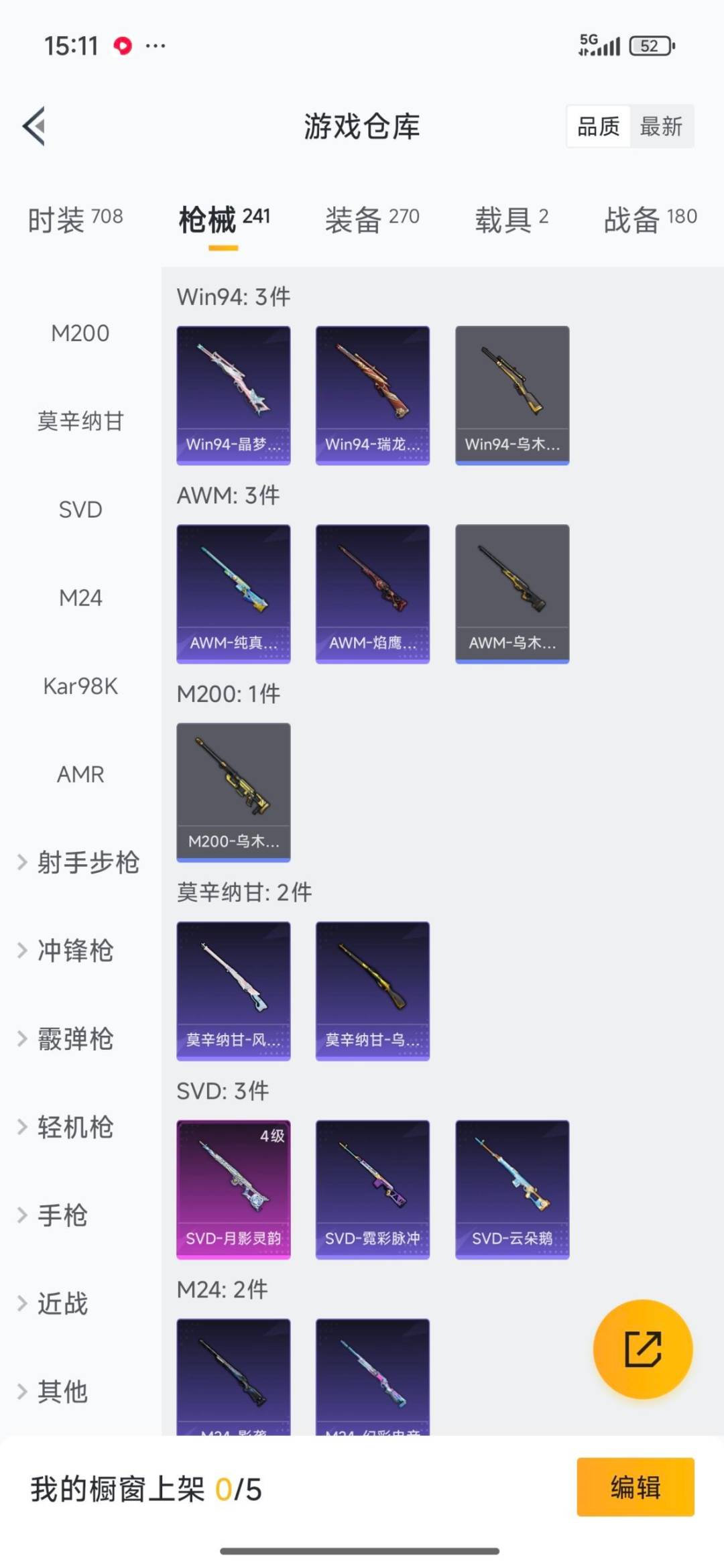Screen dimensions: 724x1568
Task: Expand the 手枪 category
Action: click(x=54, y=1215)
